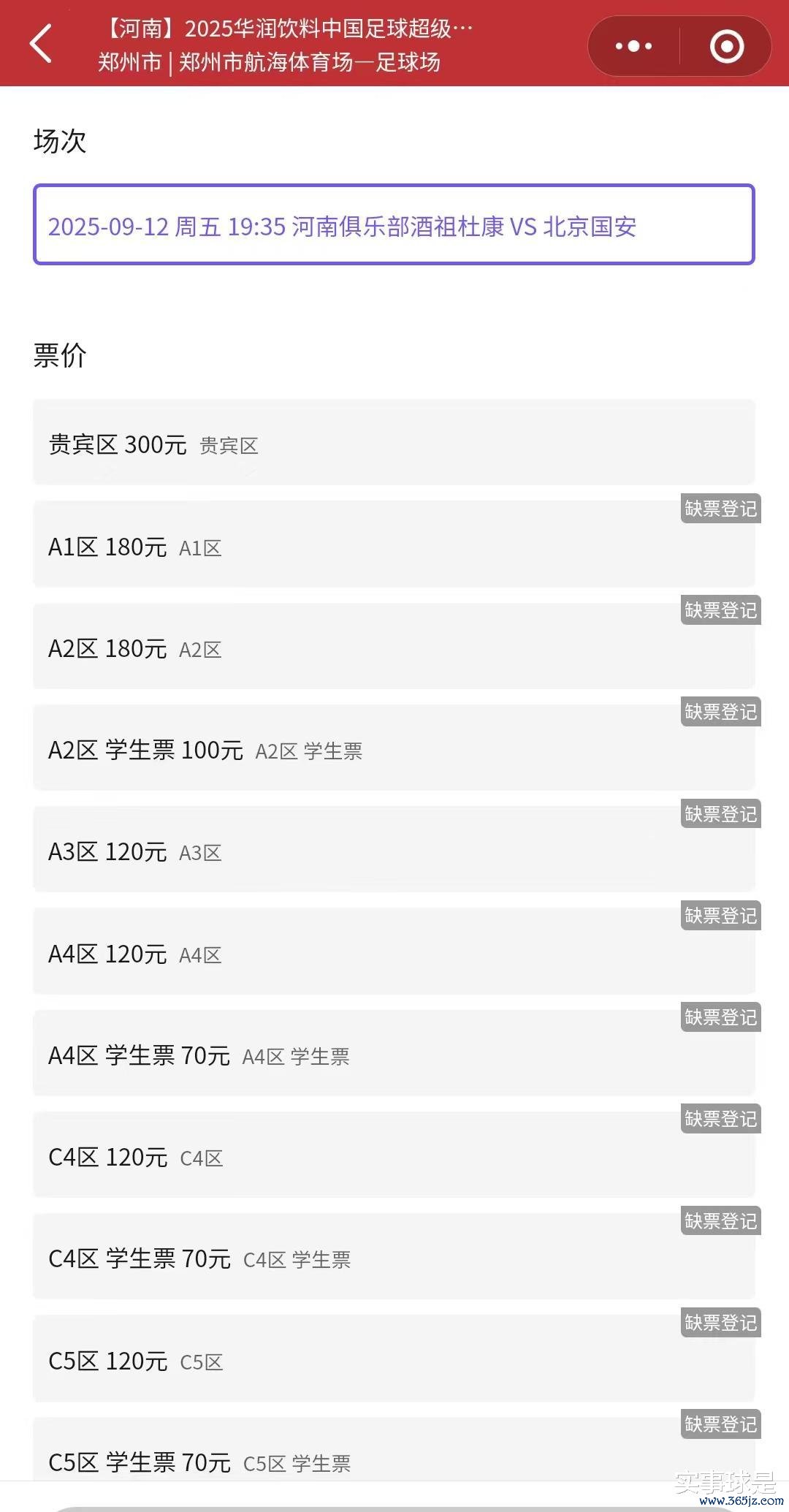
Task: Tap the A4区 120元 ticket option
Action: pos(394,952)
